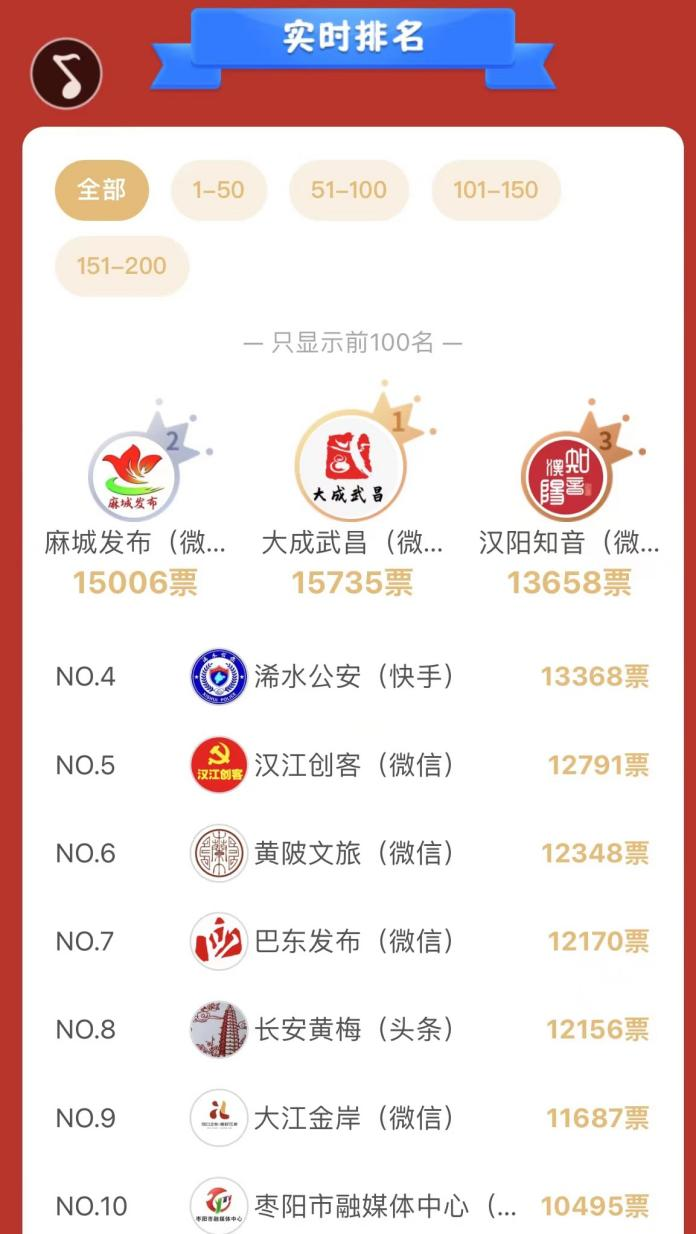Select the 全部 filter chip
Viewport: 696px width, 1234px height.
pos(101,190)
